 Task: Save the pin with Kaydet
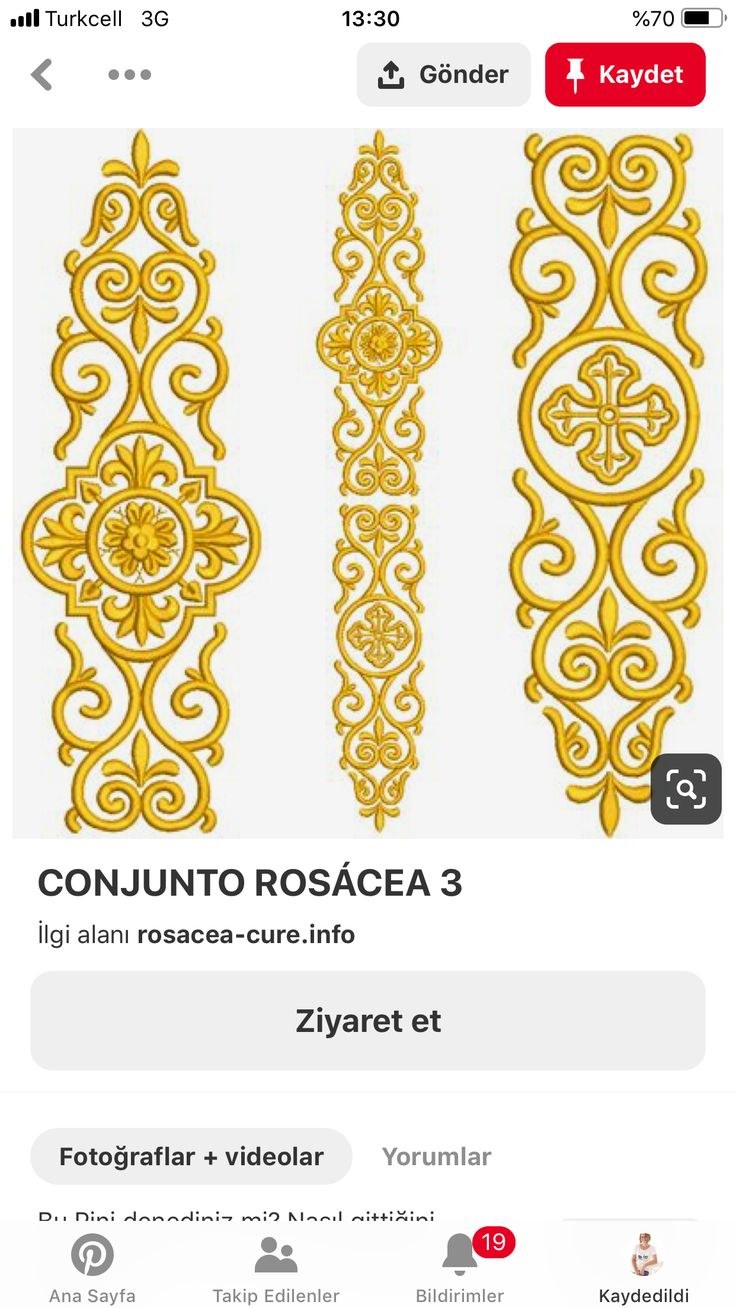[x=625, y=75]
